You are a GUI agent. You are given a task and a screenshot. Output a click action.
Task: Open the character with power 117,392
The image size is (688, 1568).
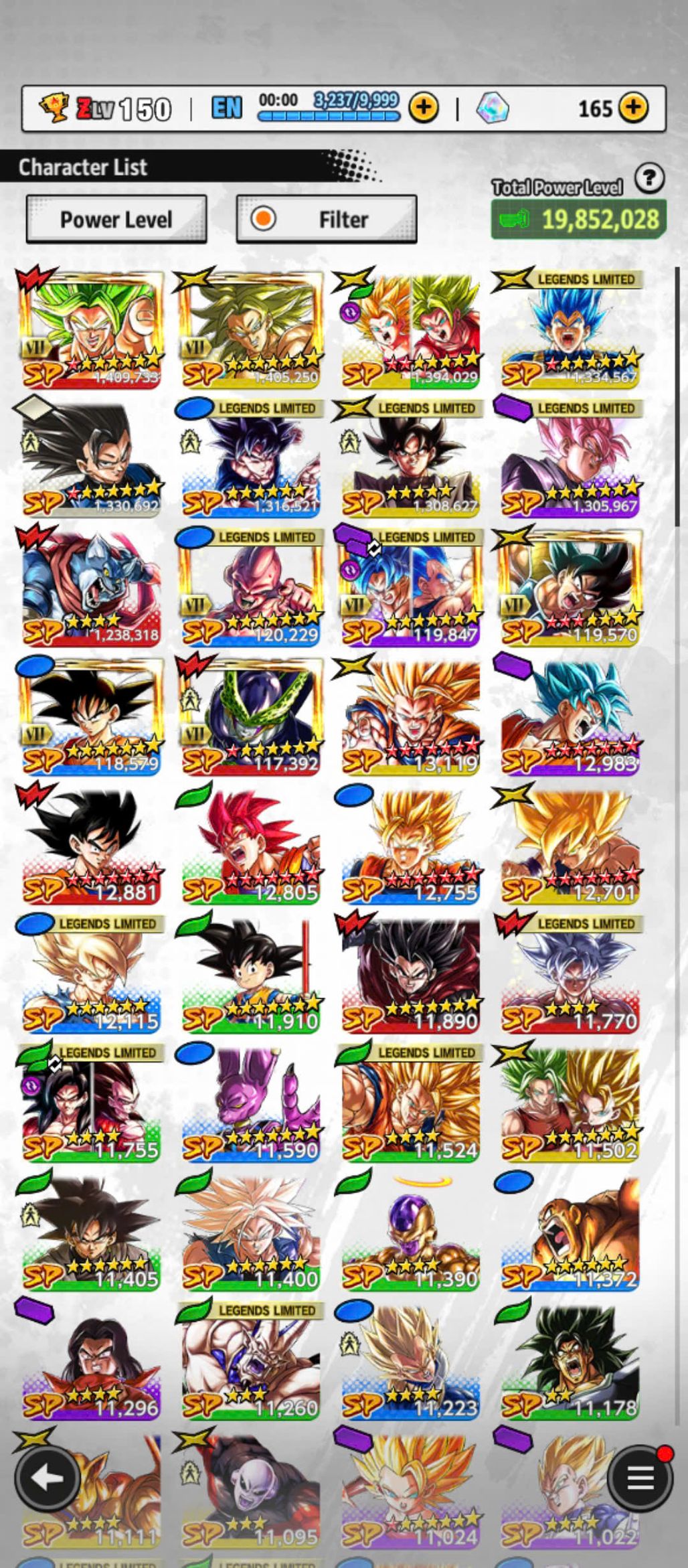[250, 716]
